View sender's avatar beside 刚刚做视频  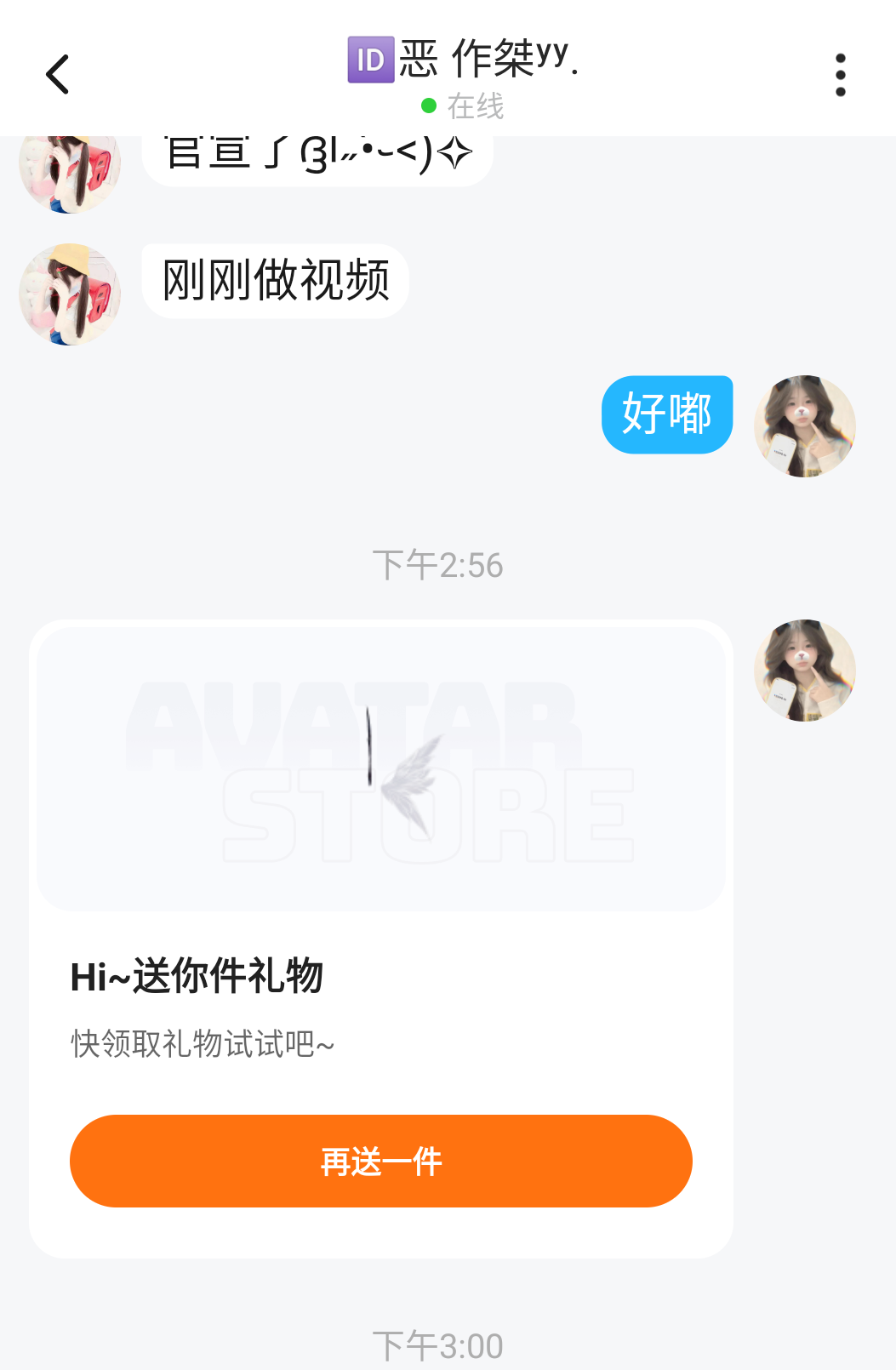pyautogui.click(x=70, y=294)
